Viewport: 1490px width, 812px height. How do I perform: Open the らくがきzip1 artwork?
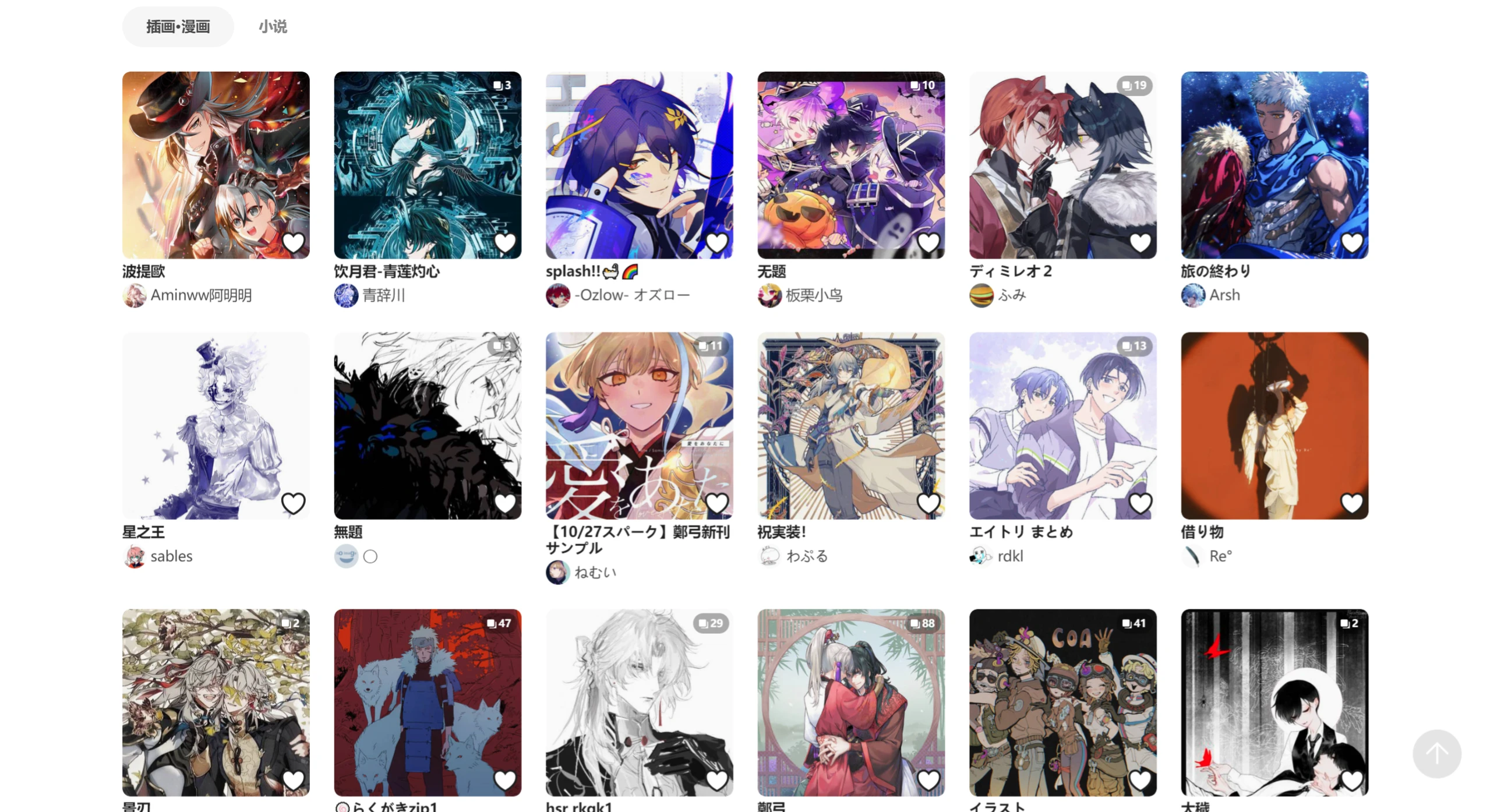click(427, 702)
